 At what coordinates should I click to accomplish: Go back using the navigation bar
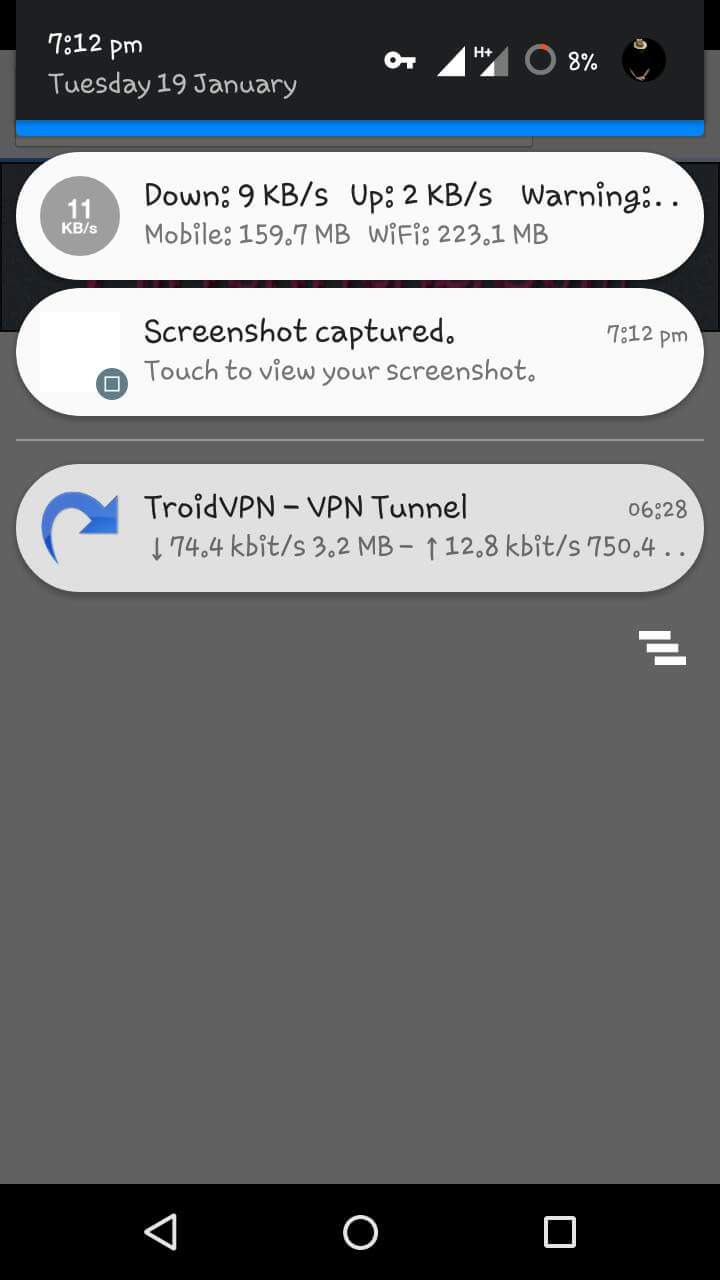[161, 1231]
